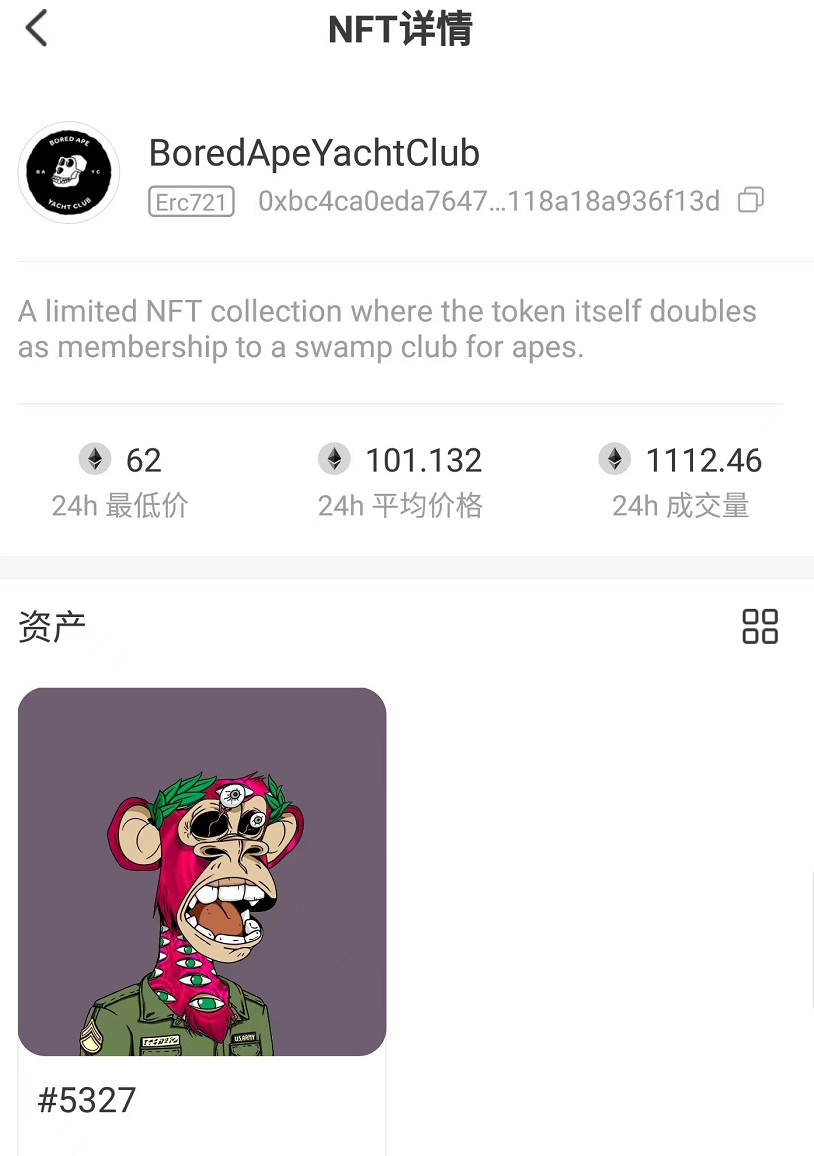The image size is (814, 1156).
Task: Click the copy contract address icon
Action: 751,201
